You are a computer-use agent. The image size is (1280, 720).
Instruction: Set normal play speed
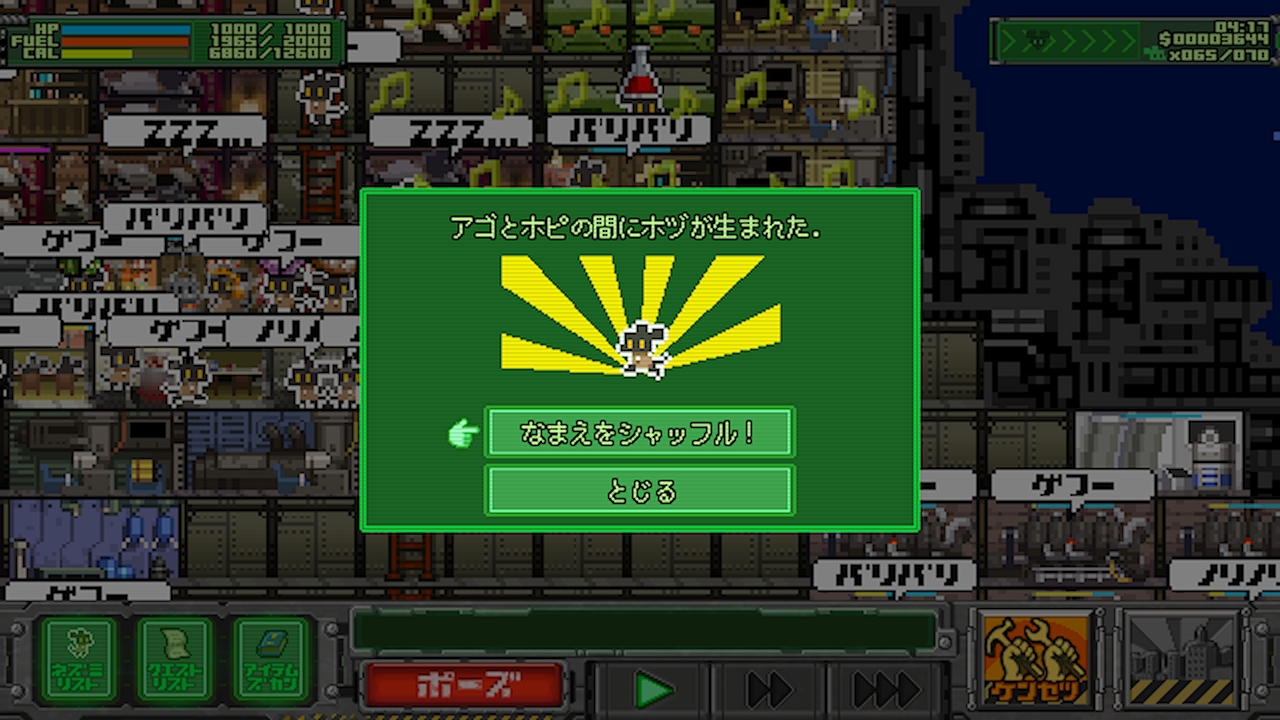(x=654, y=689)
